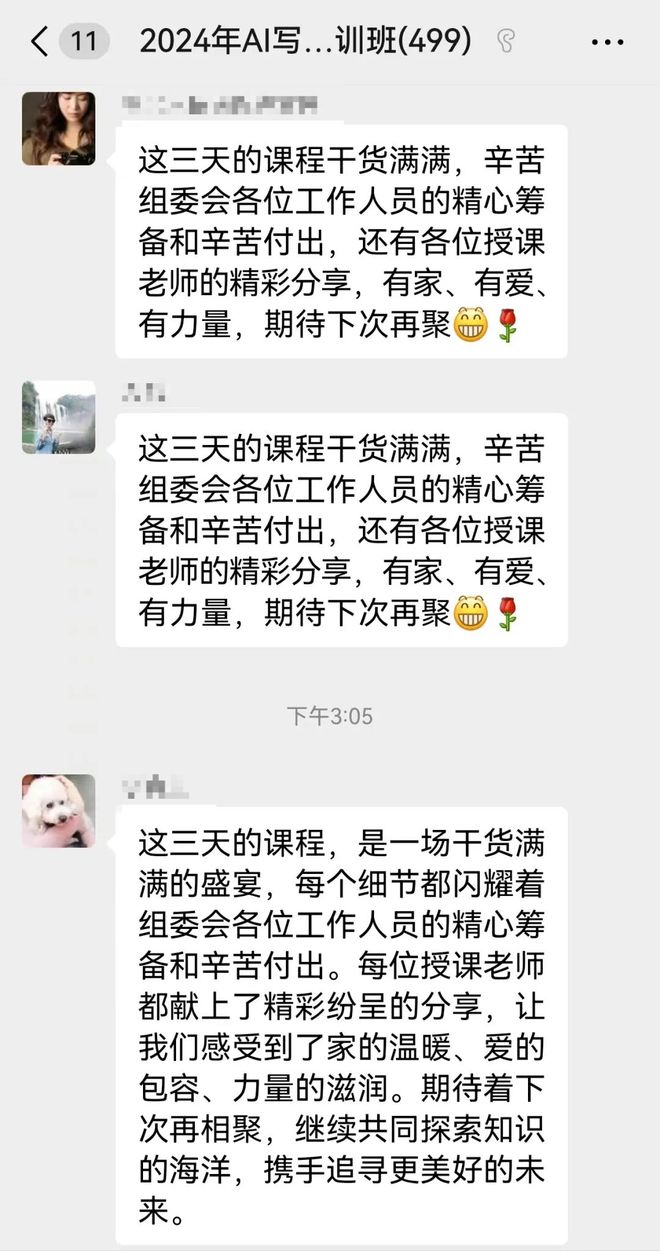Image resolution: width=660 pixels, height=1251 pixels.
Task: Open the woman-with-camera avatar's profile
Action: (x=59, y=128)
